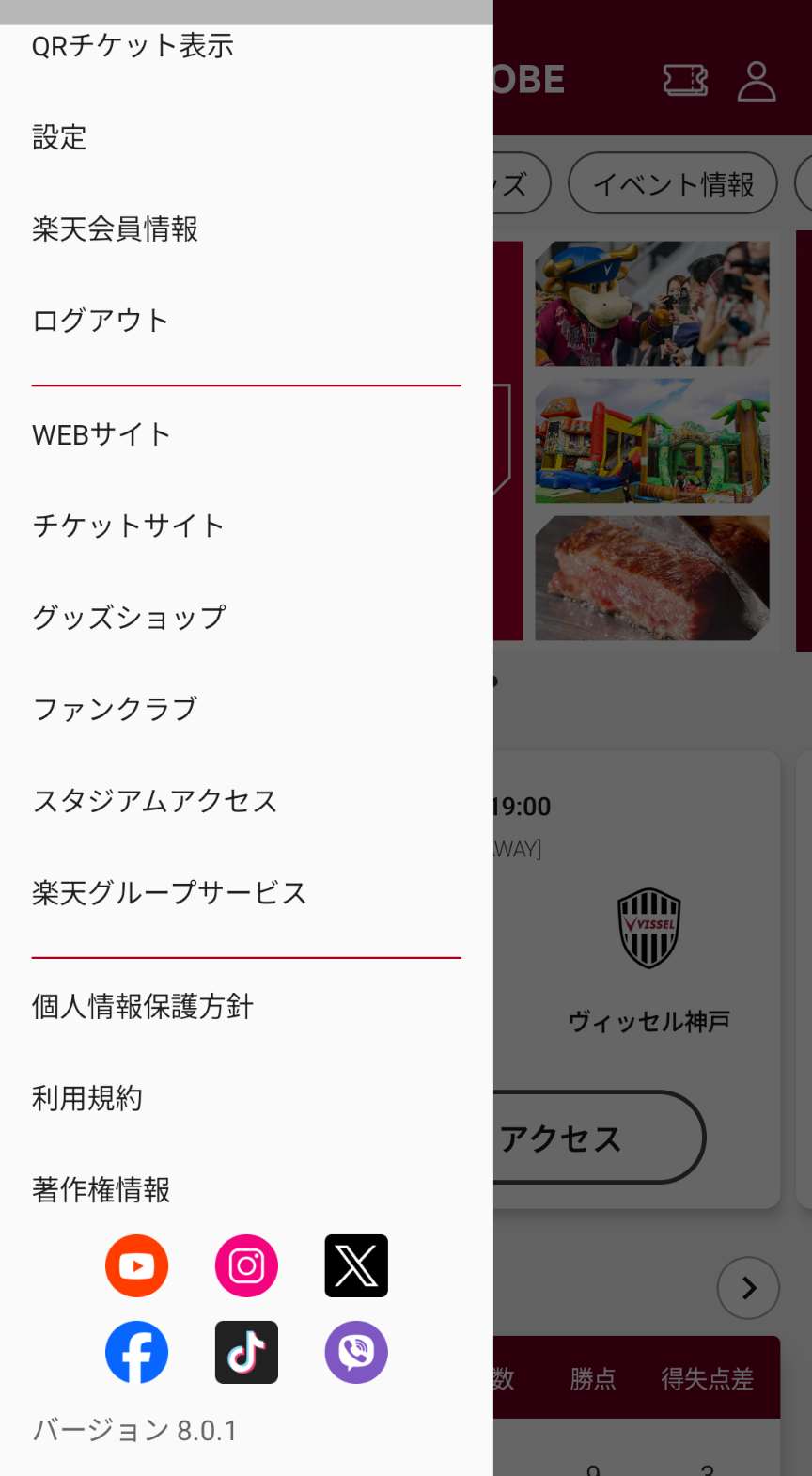Open the X (Twitter) icon
Image resolution: width=812 pixels, height=1476 pixels.
click(356, 1265)
